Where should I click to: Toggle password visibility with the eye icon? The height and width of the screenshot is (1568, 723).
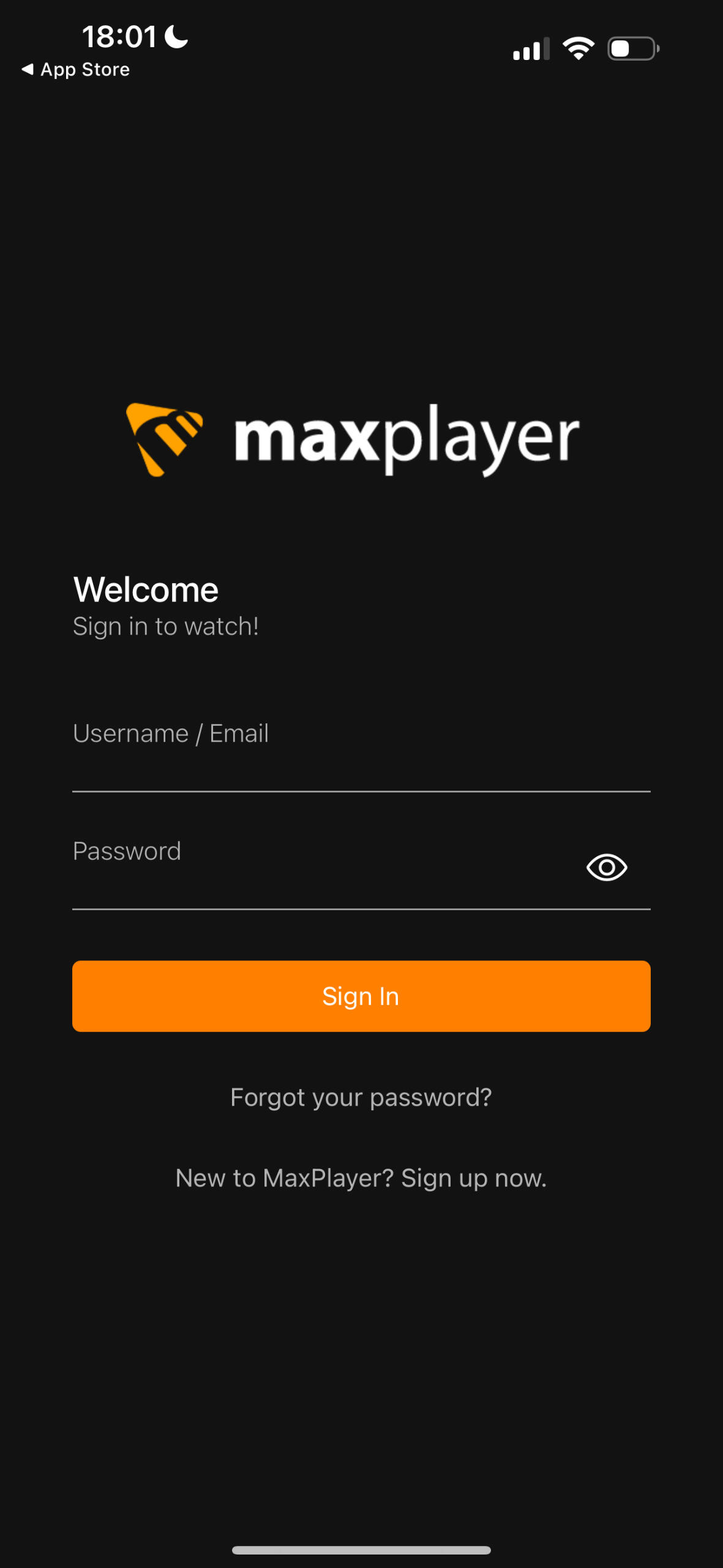[606, 867]
